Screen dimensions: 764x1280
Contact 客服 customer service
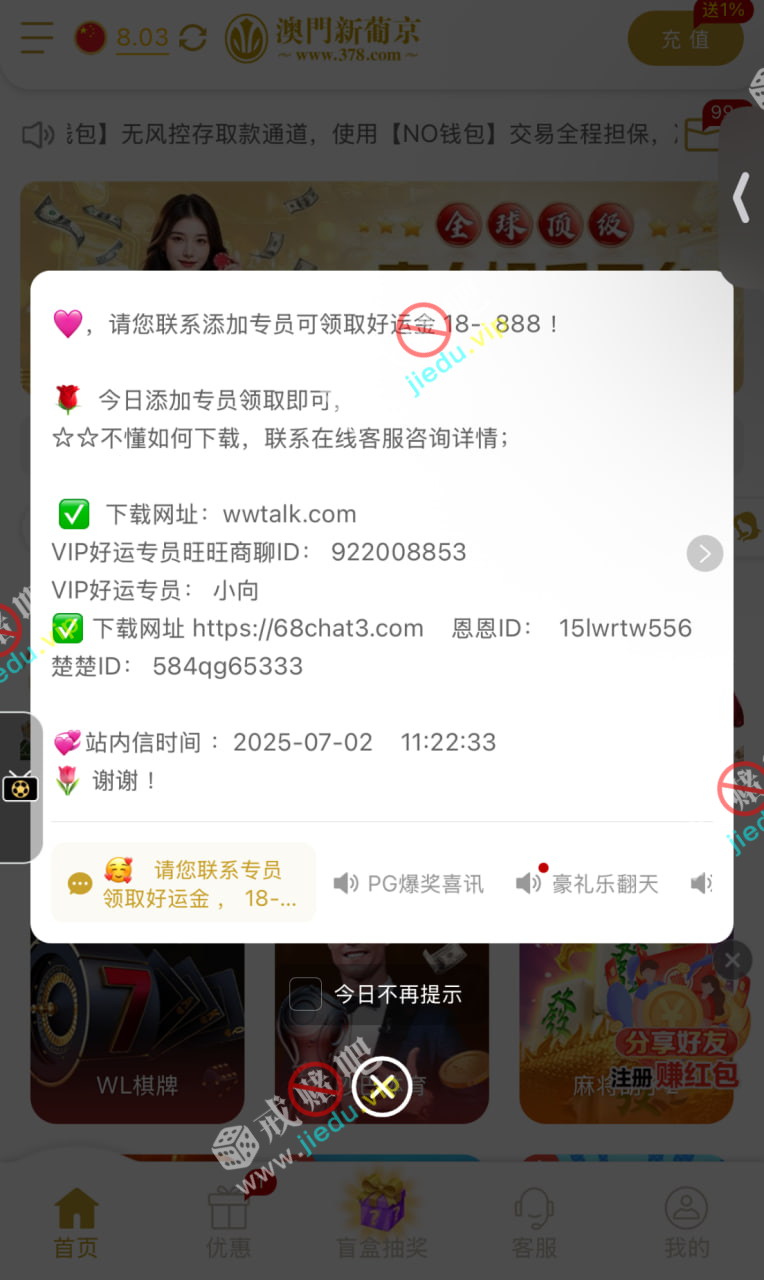[534, 1222]
